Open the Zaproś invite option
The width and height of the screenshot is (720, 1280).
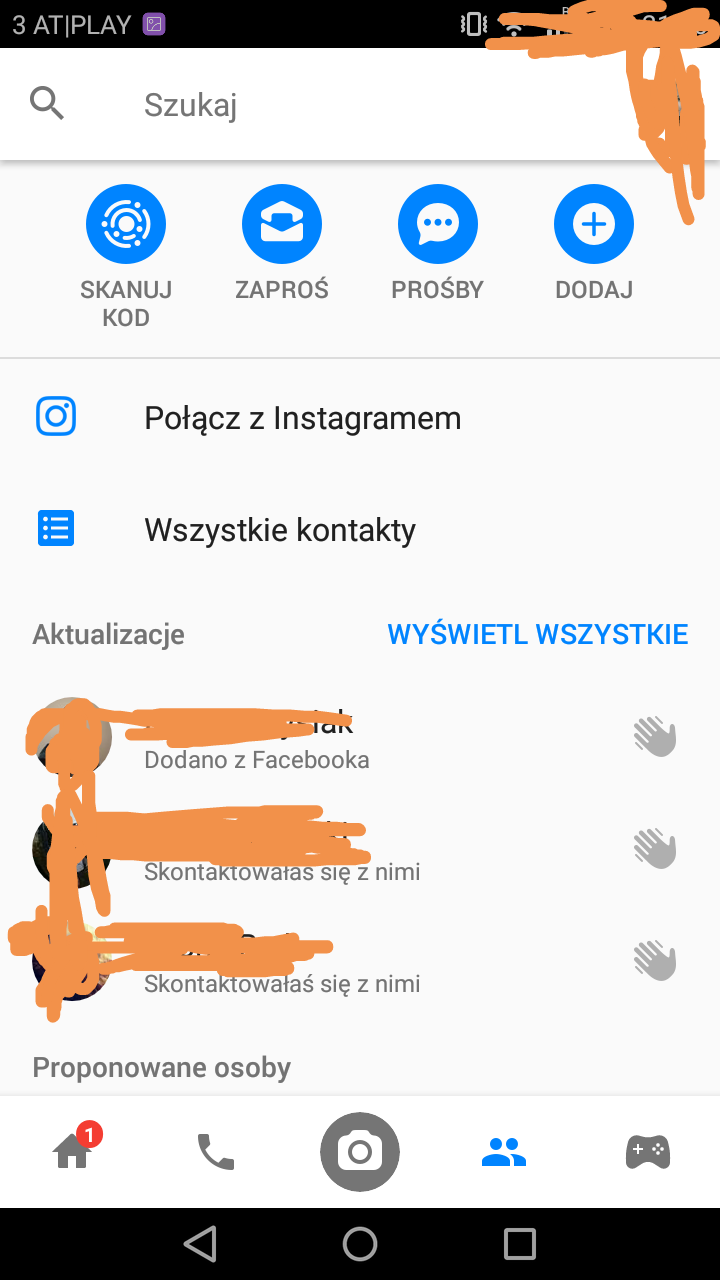point(282,224)
